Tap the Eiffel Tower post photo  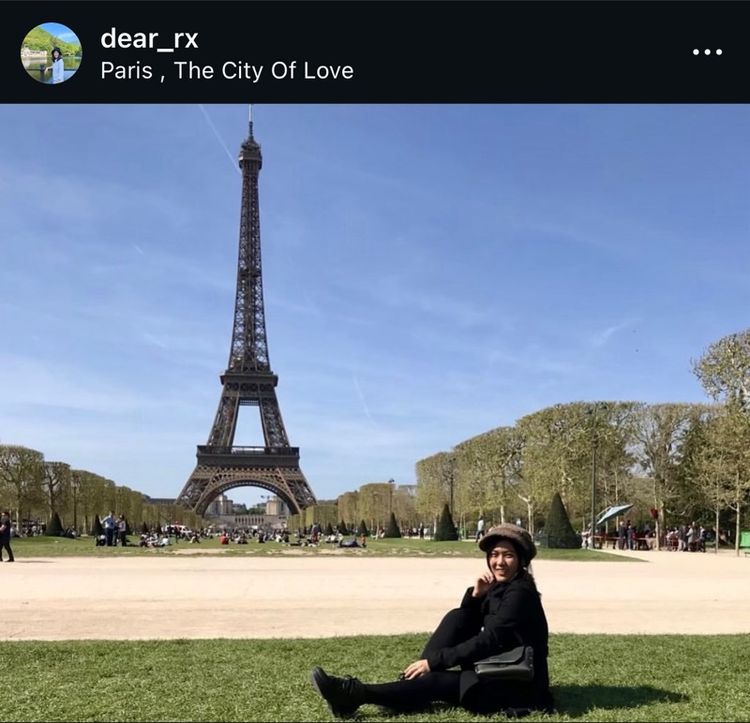pos(375,412)
